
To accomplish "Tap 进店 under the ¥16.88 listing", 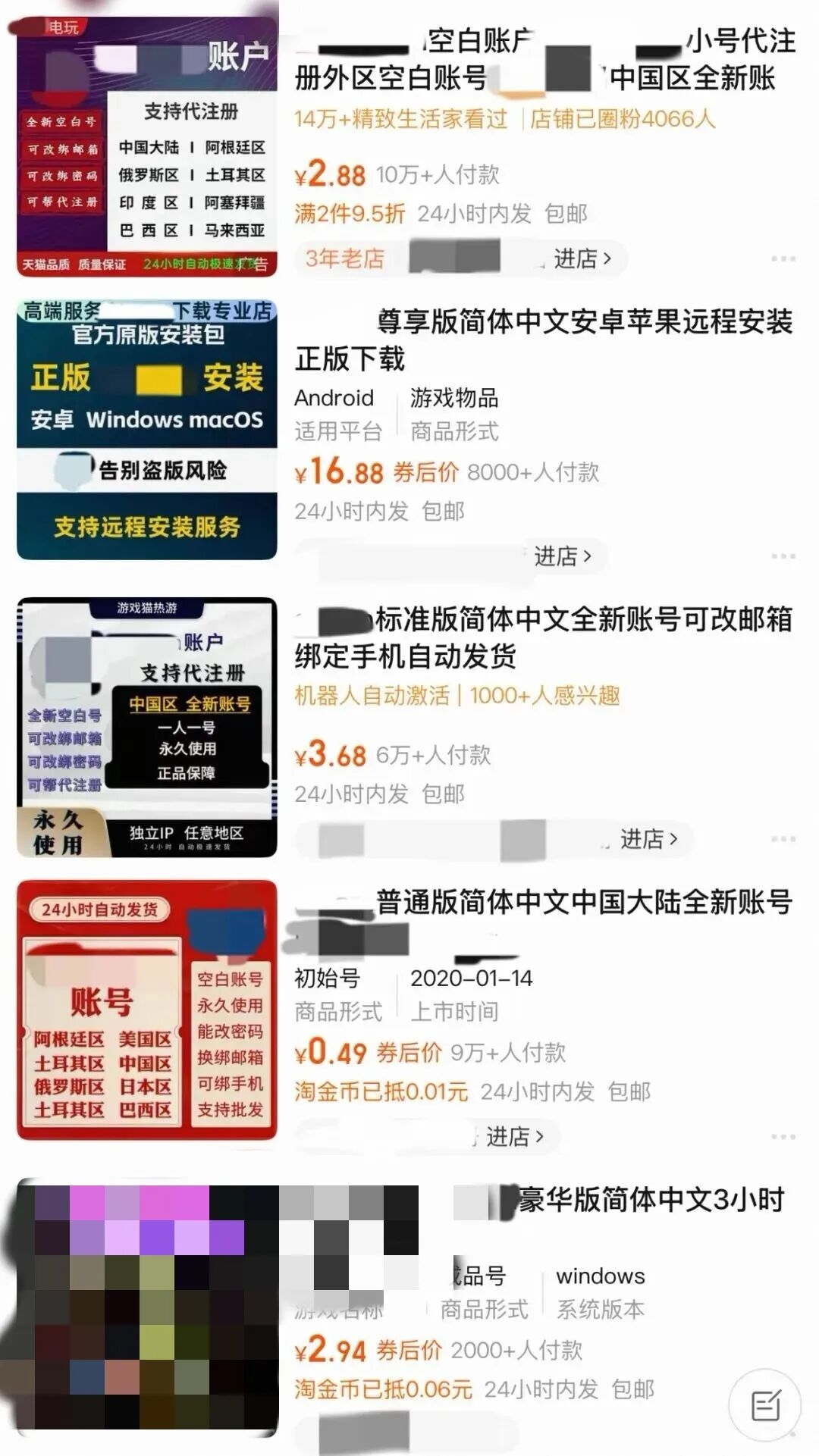I will 563,556.
